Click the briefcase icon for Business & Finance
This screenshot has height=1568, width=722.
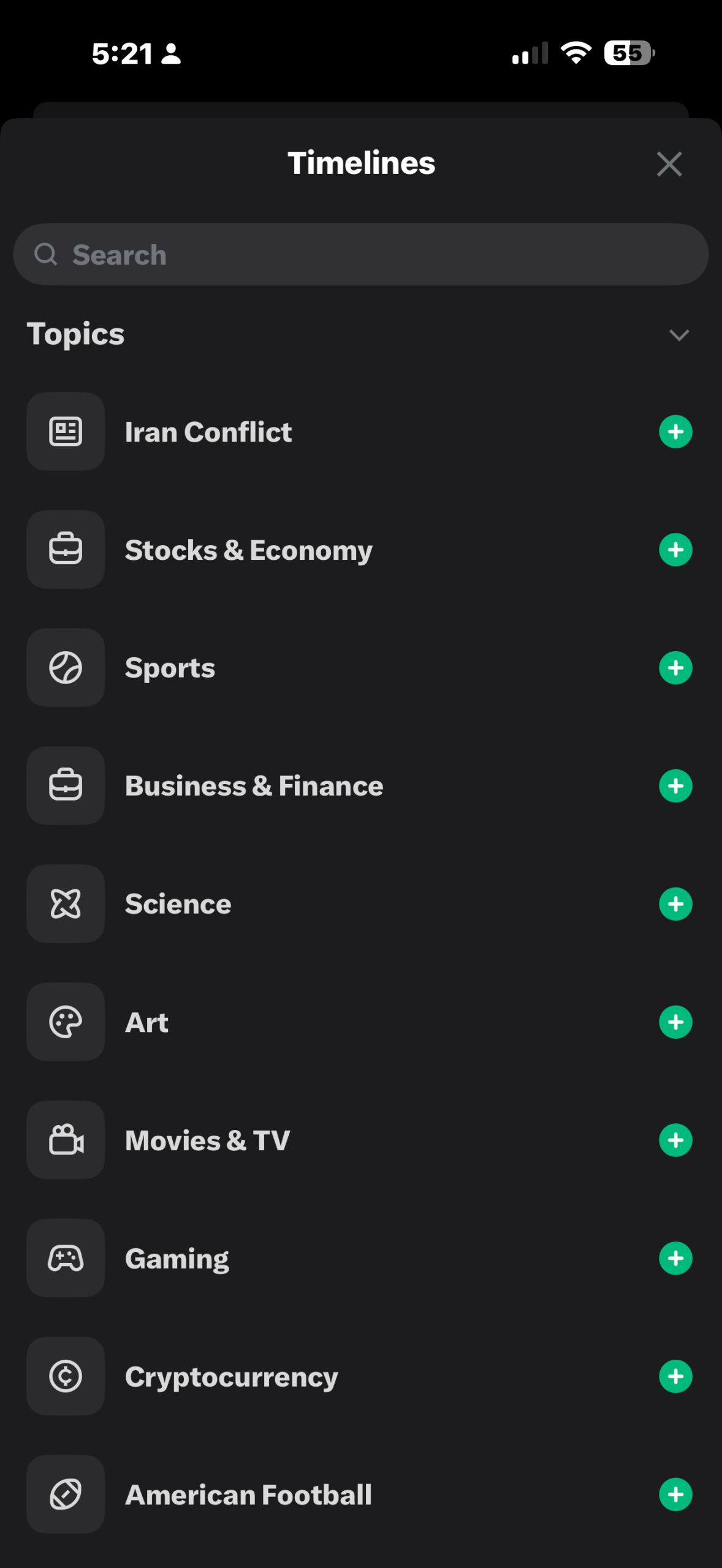pyautogui.click(x=65, y=785)
